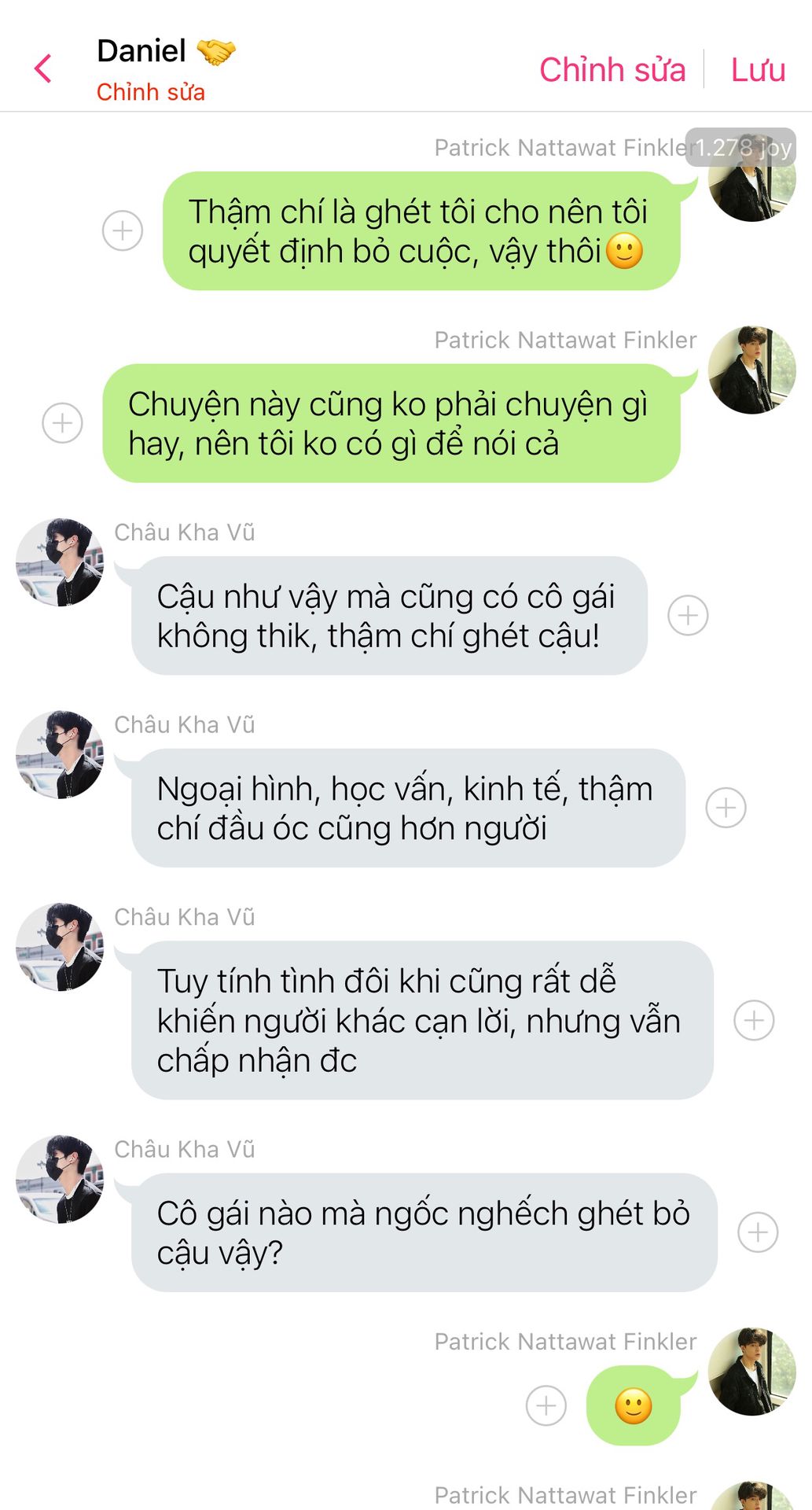Tap plus icon beside 'Tuy tính tình đôi khi' message

point(754,1020)
